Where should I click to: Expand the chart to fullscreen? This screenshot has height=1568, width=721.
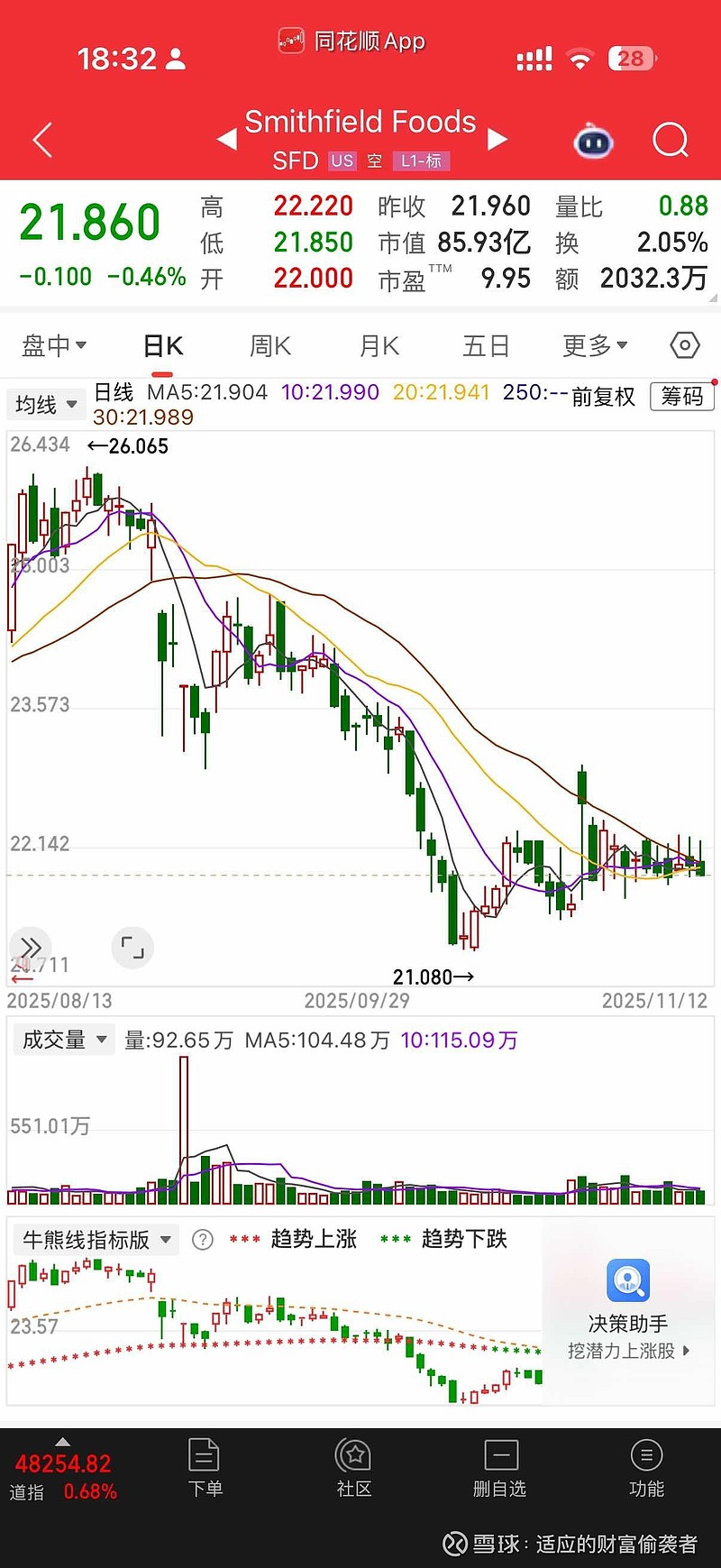(132, 947)
